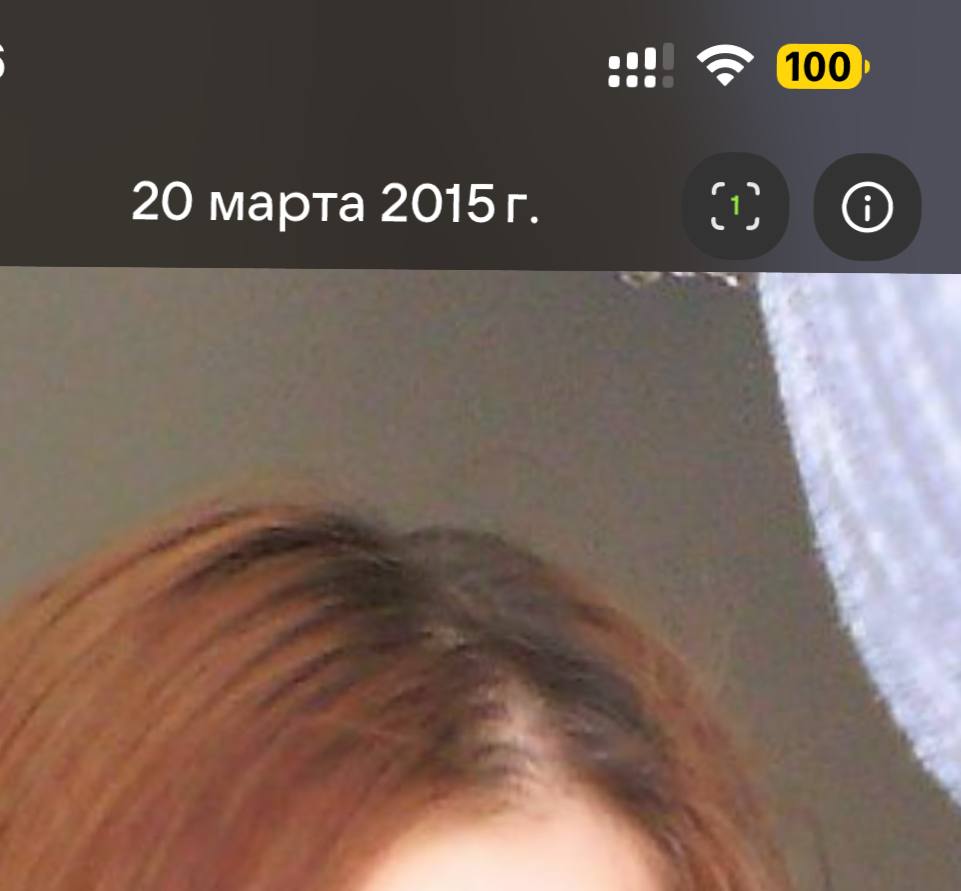Open the photo info button
This screenshot has height=891, width=961.
[x=867, y=207]
